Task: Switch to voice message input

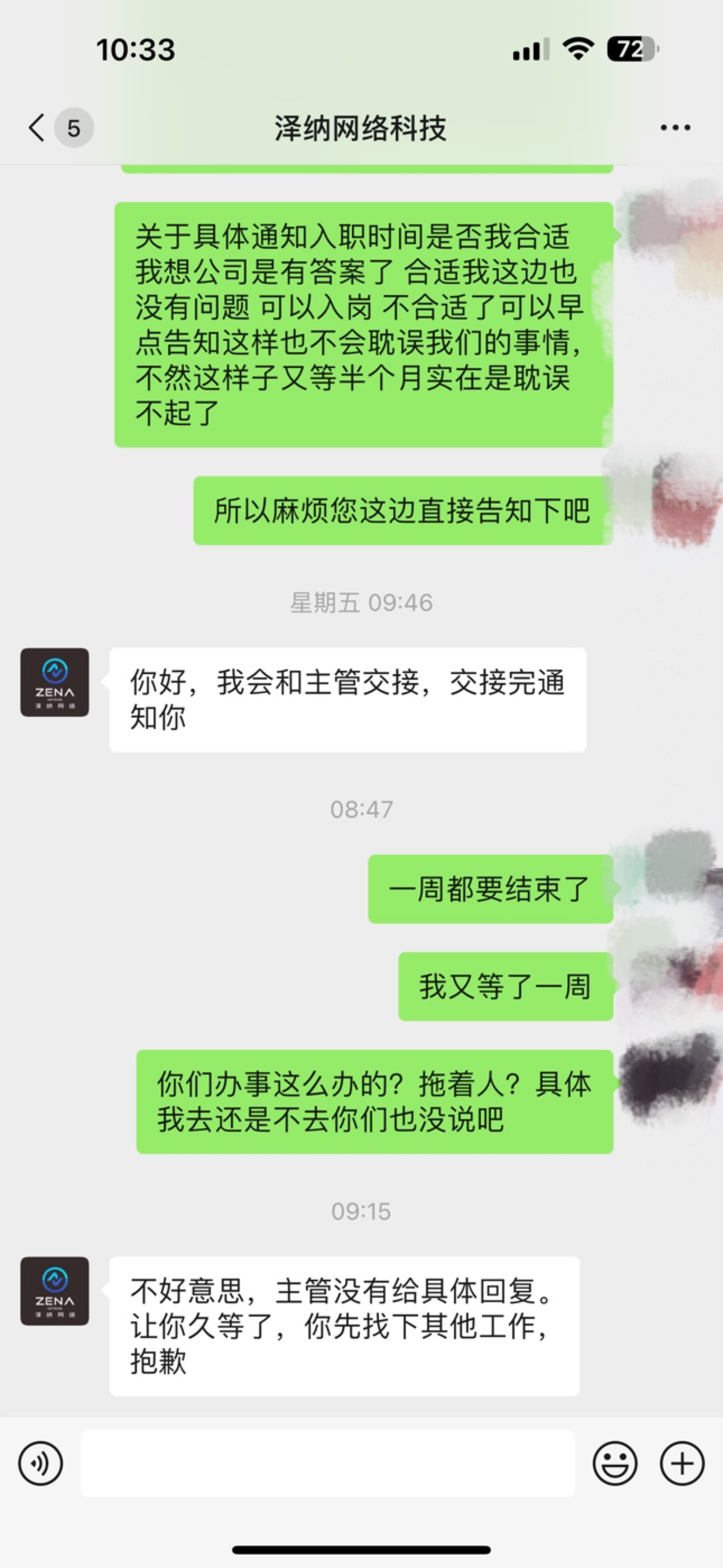Action: (x=40, y=1463)
